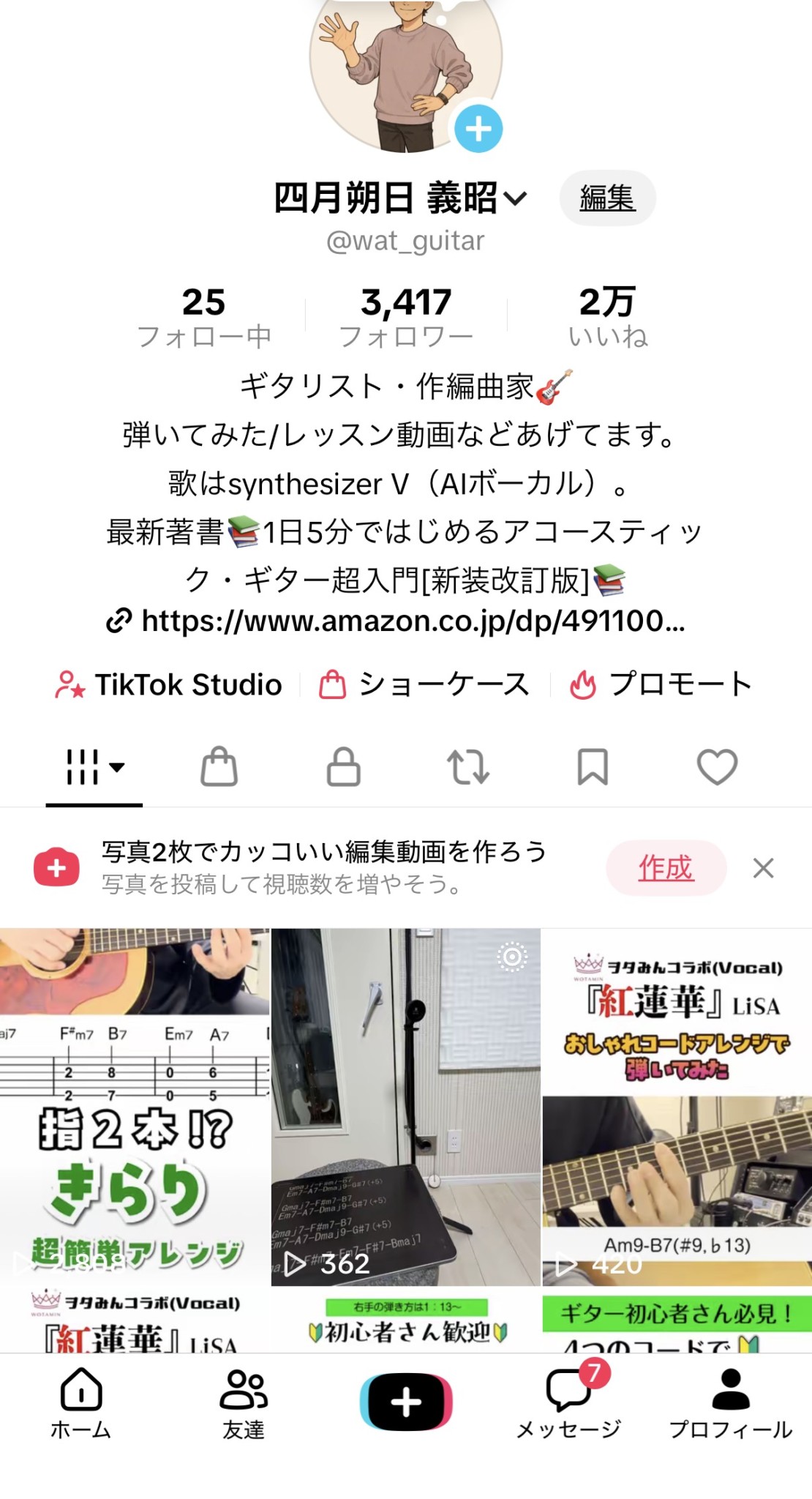The height and width of the screenshot is (1499, 812).
Task: Open the ショーケース showcase
Action: tap(424, 685)
